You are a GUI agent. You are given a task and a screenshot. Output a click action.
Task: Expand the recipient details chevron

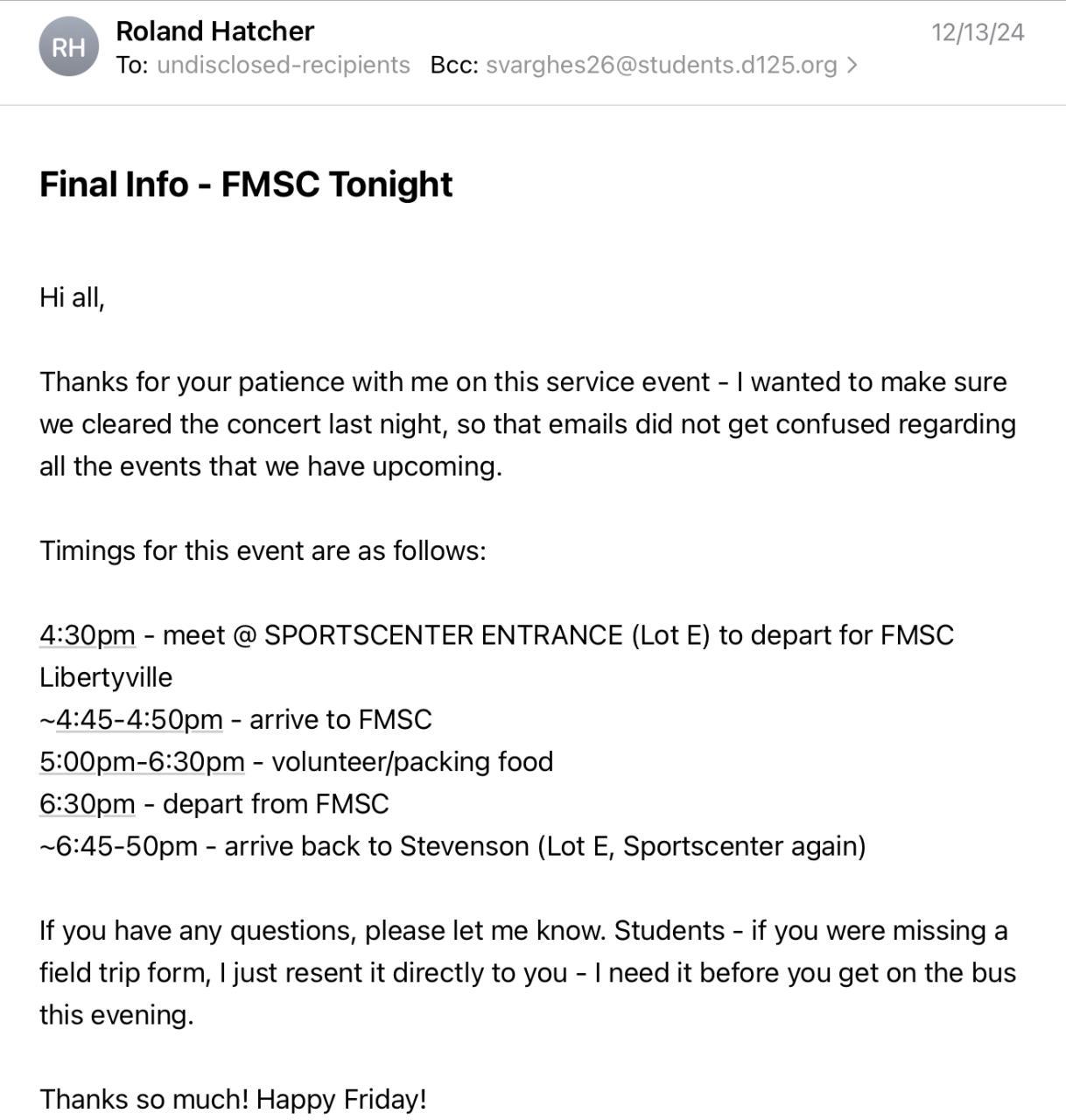click(x=852, y=66)
